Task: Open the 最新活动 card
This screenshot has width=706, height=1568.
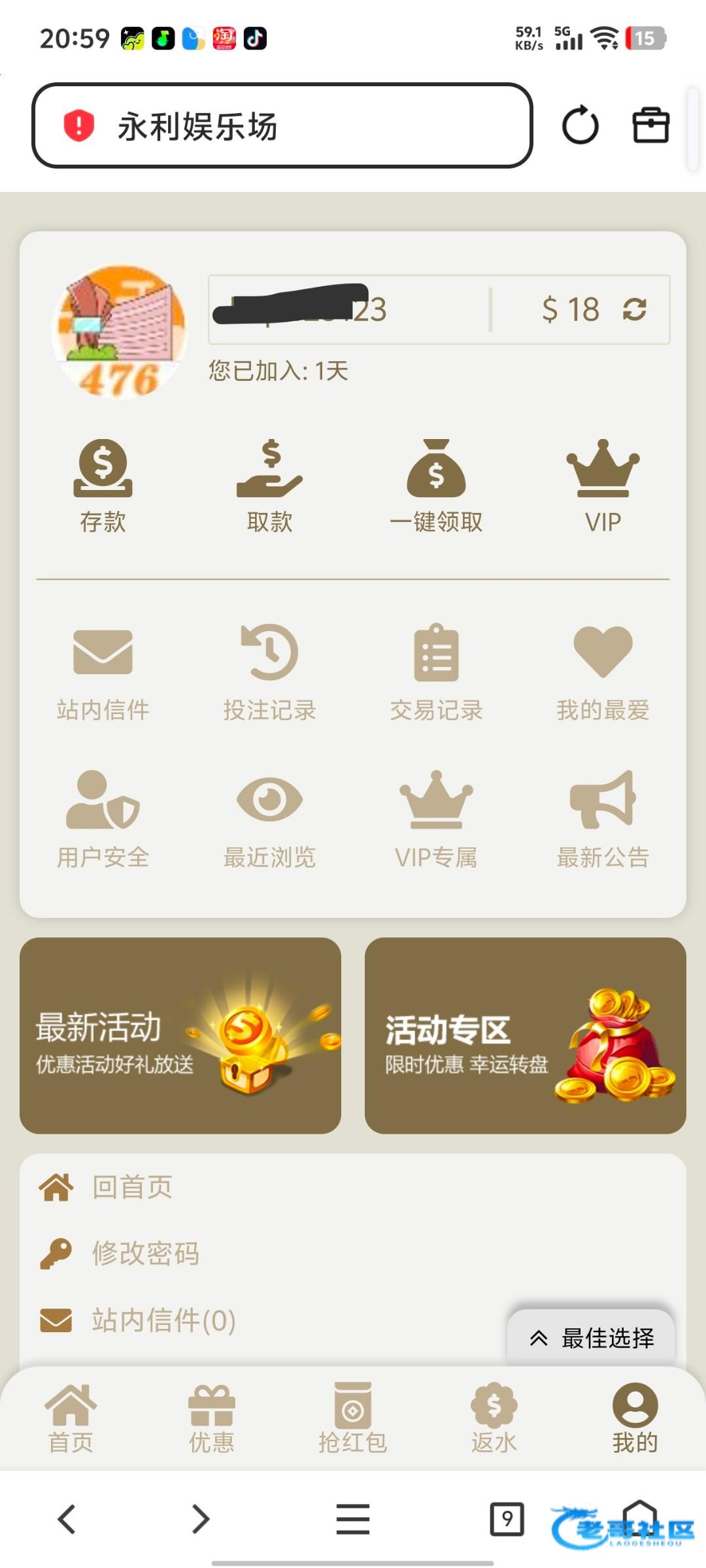Action: coord(180,1036)
